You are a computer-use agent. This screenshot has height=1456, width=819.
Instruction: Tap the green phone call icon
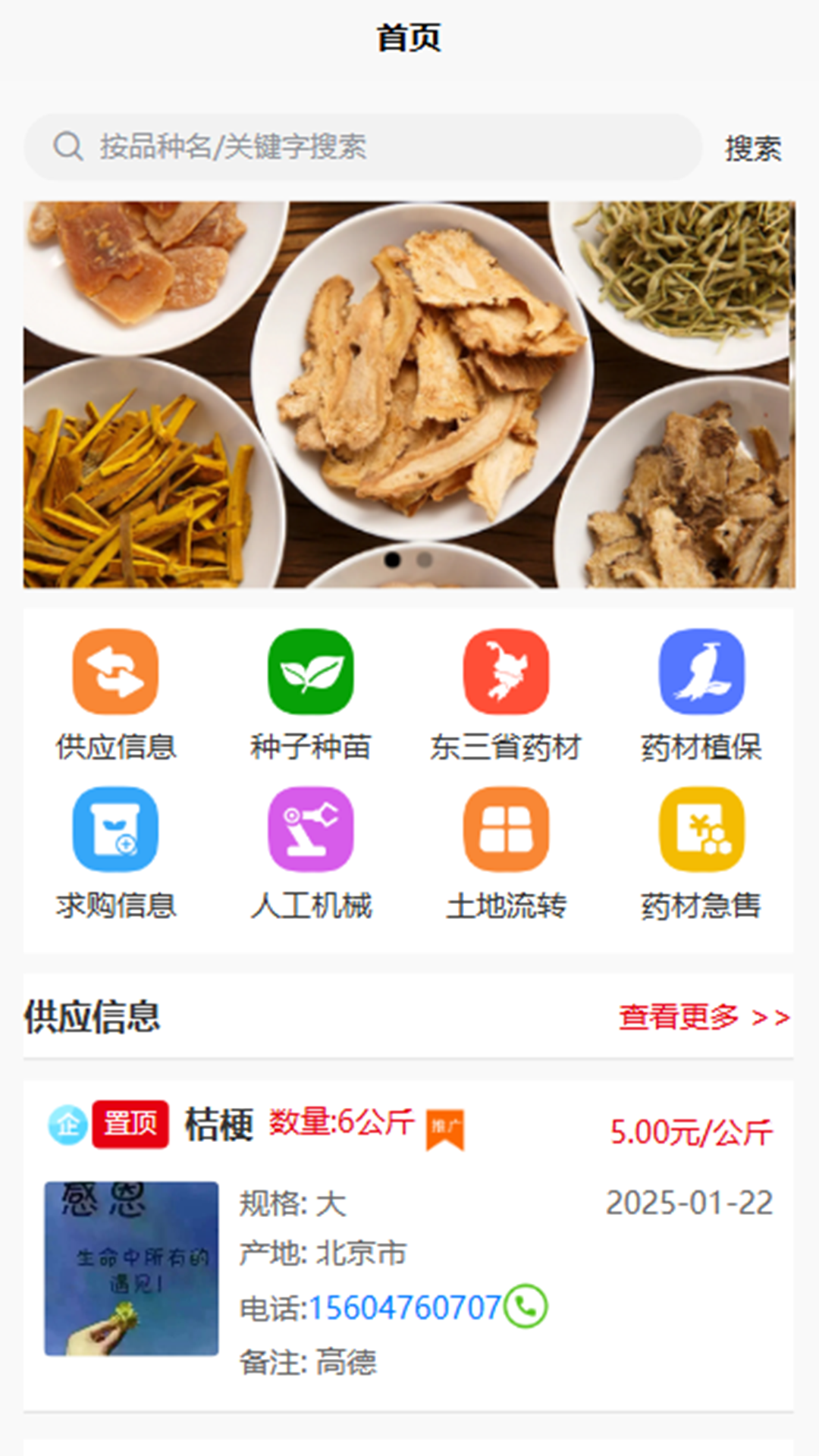point(526,1307)
